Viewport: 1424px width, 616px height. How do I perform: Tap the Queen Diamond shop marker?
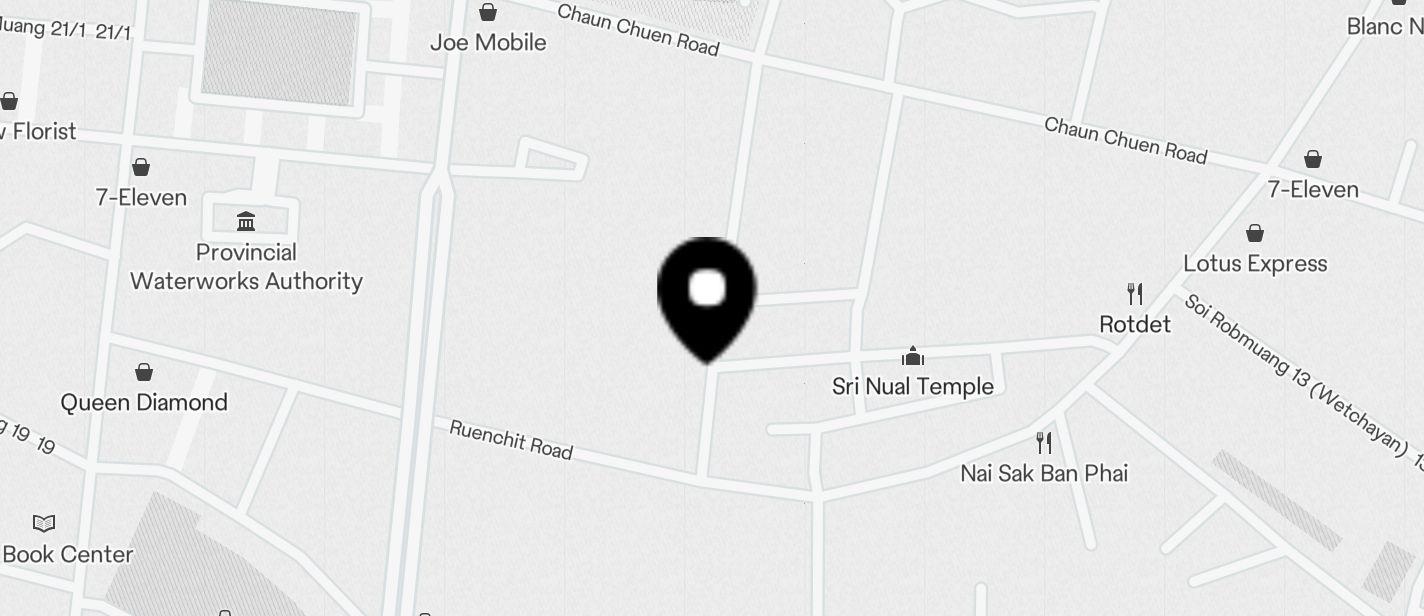click(x=144, y=373)
